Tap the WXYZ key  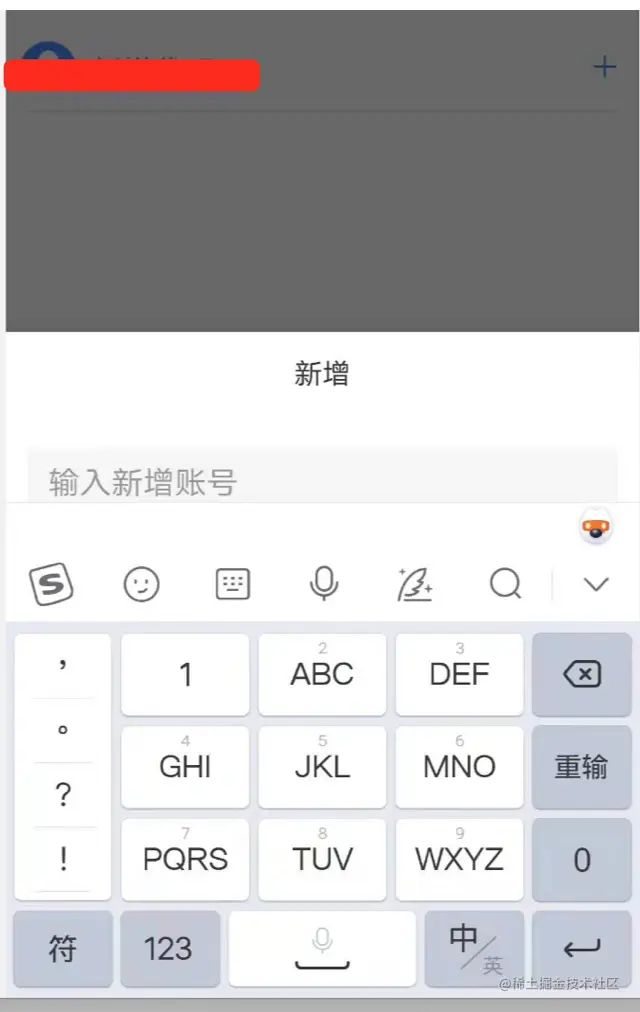(459, 859)
